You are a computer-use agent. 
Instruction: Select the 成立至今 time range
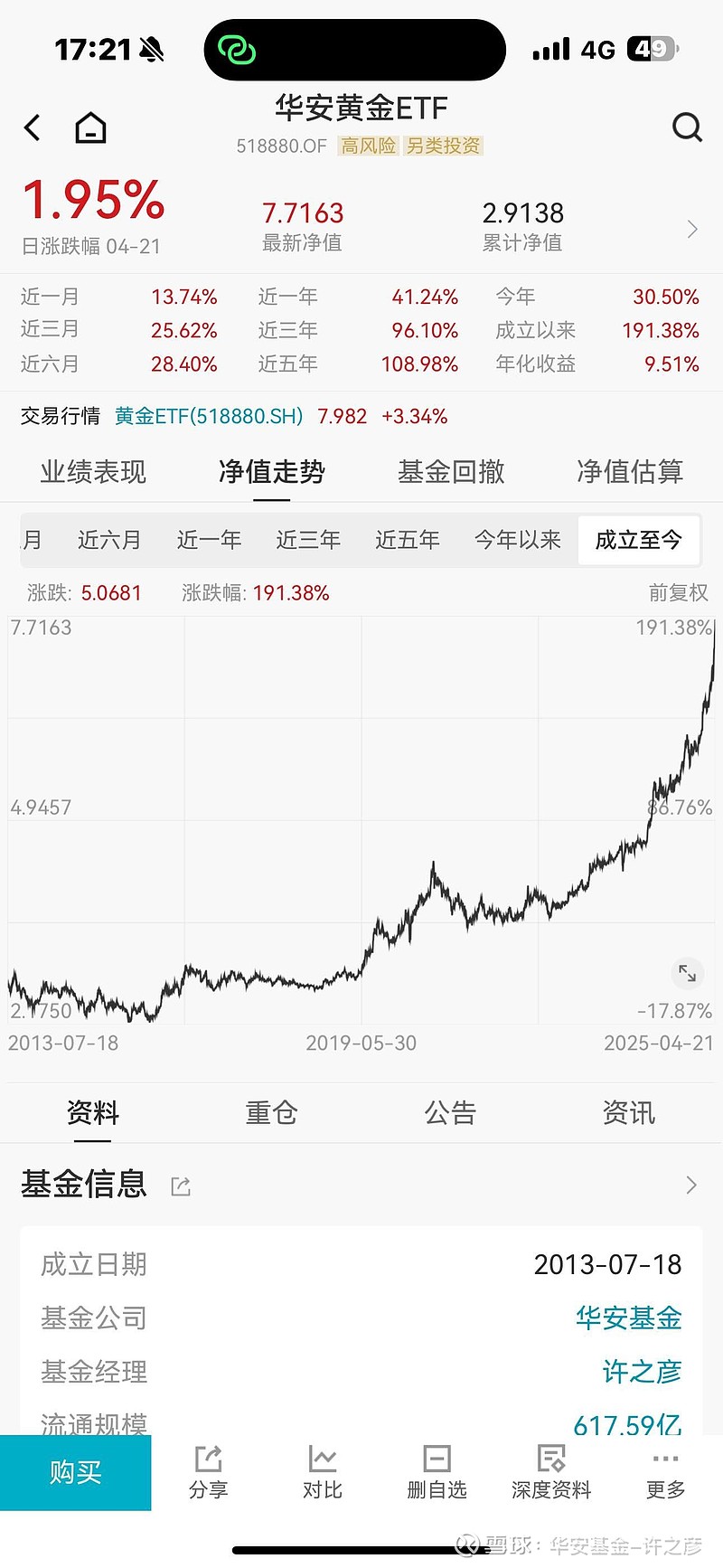639,540
